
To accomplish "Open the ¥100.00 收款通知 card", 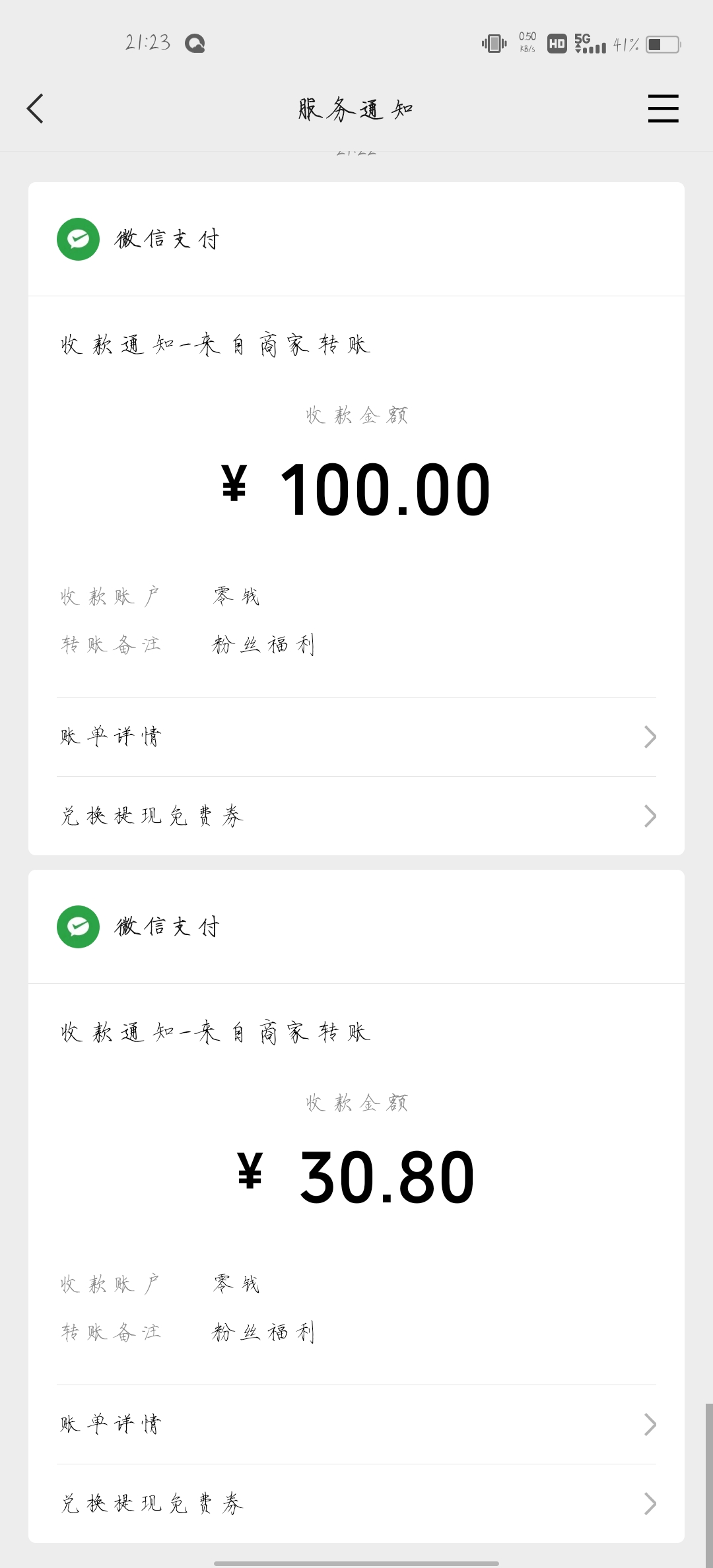I will (356, 488).
